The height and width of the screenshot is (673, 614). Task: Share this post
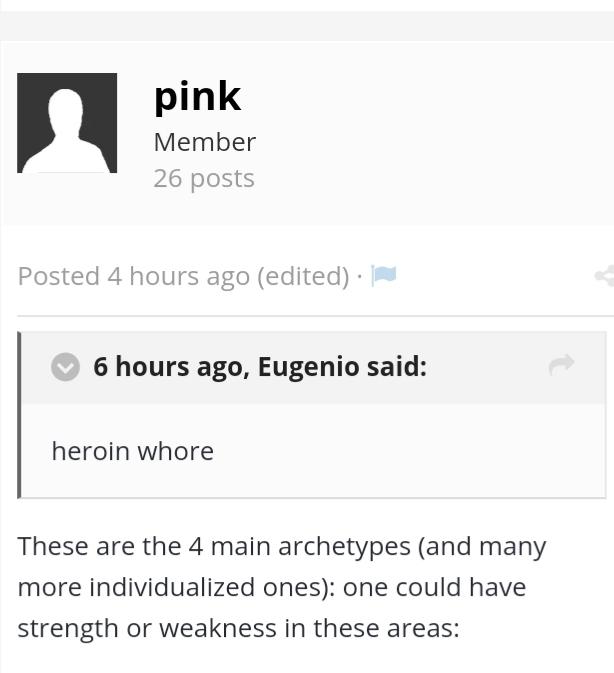[603, 275]
